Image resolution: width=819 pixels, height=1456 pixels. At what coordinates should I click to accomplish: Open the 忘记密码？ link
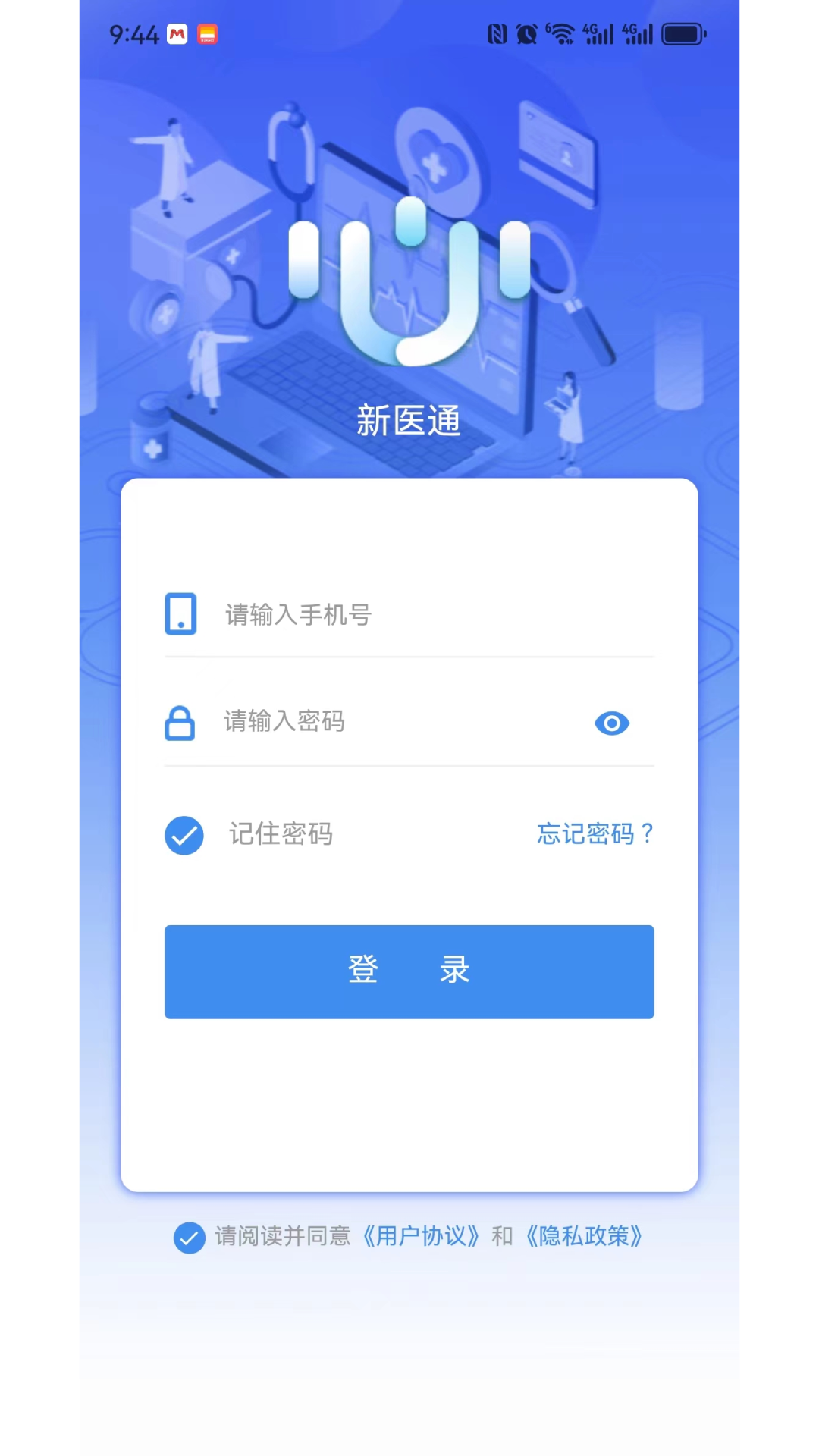click(x=595, y=834)
